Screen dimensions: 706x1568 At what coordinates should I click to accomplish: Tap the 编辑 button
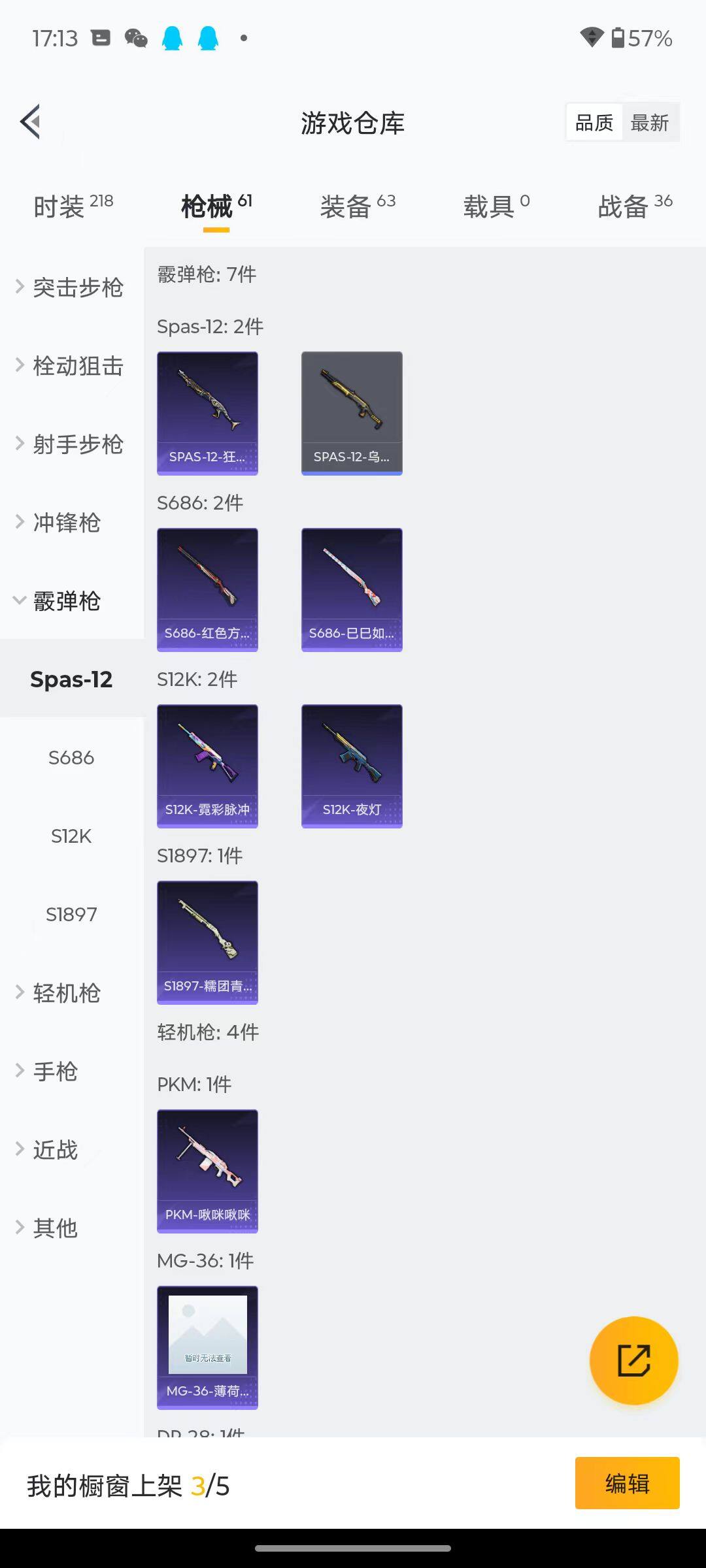pos(627,1483)
